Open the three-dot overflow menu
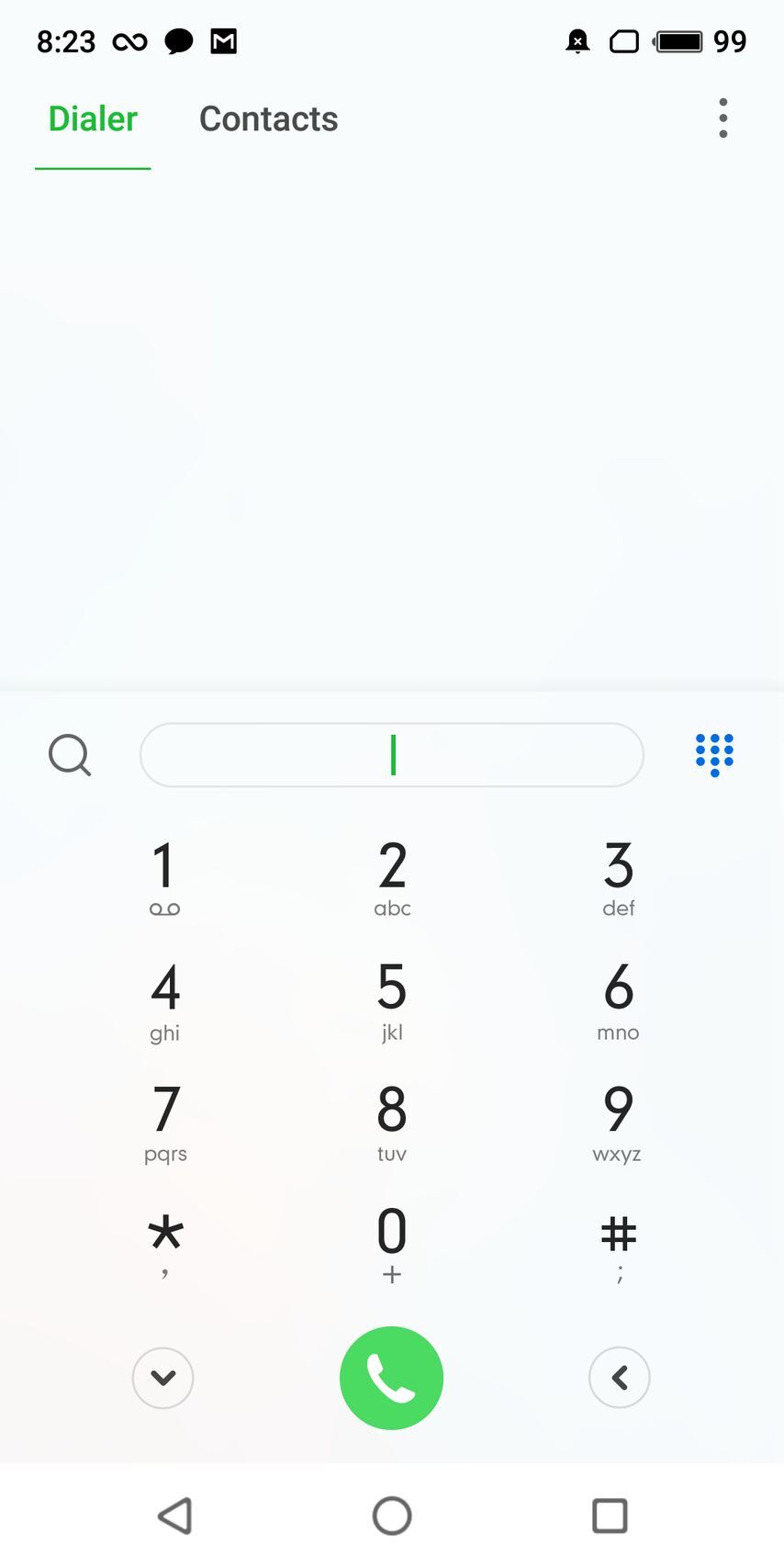 pos(723,118)
